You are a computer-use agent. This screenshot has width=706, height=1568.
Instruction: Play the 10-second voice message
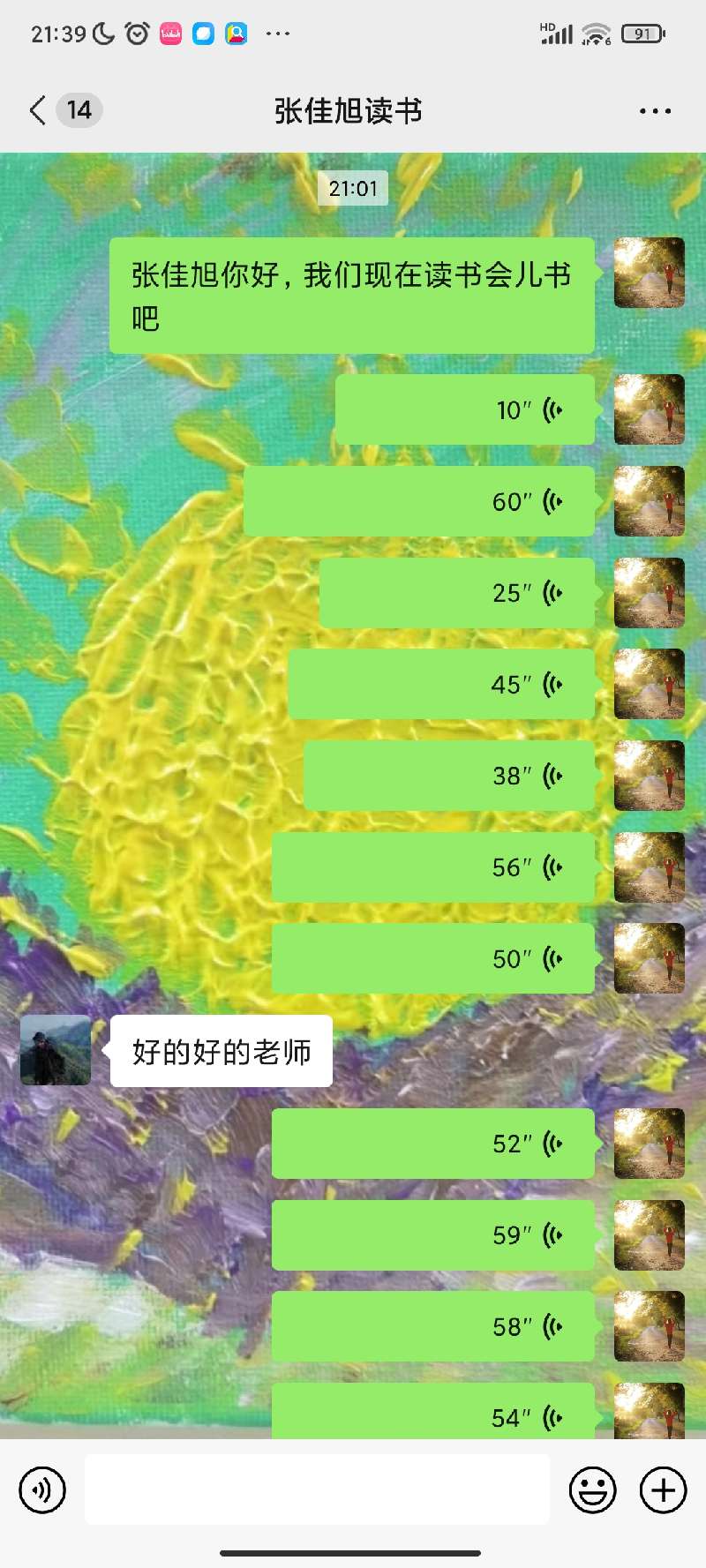[x=465, y=409]
